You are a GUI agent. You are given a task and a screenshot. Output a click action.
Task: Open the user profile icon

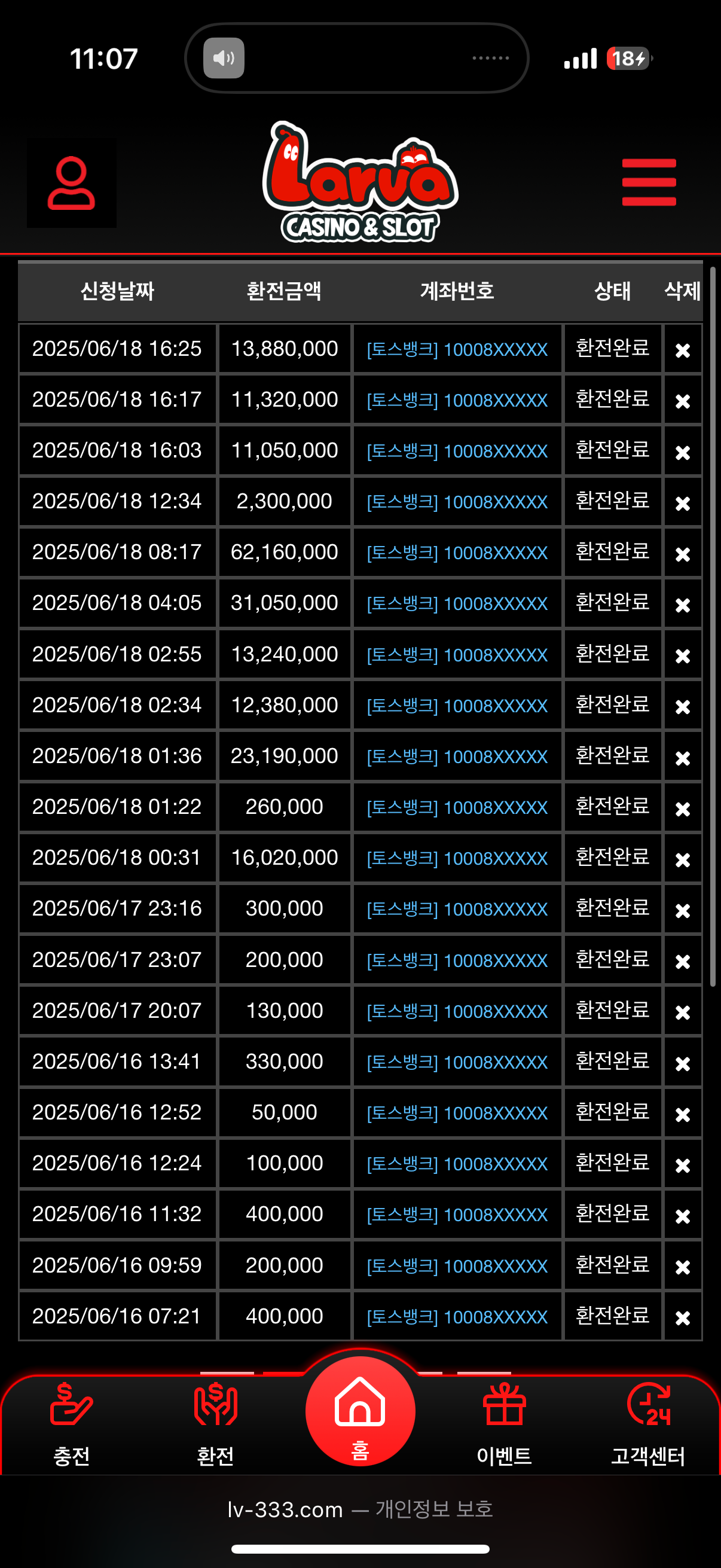[x=71, y=183]
